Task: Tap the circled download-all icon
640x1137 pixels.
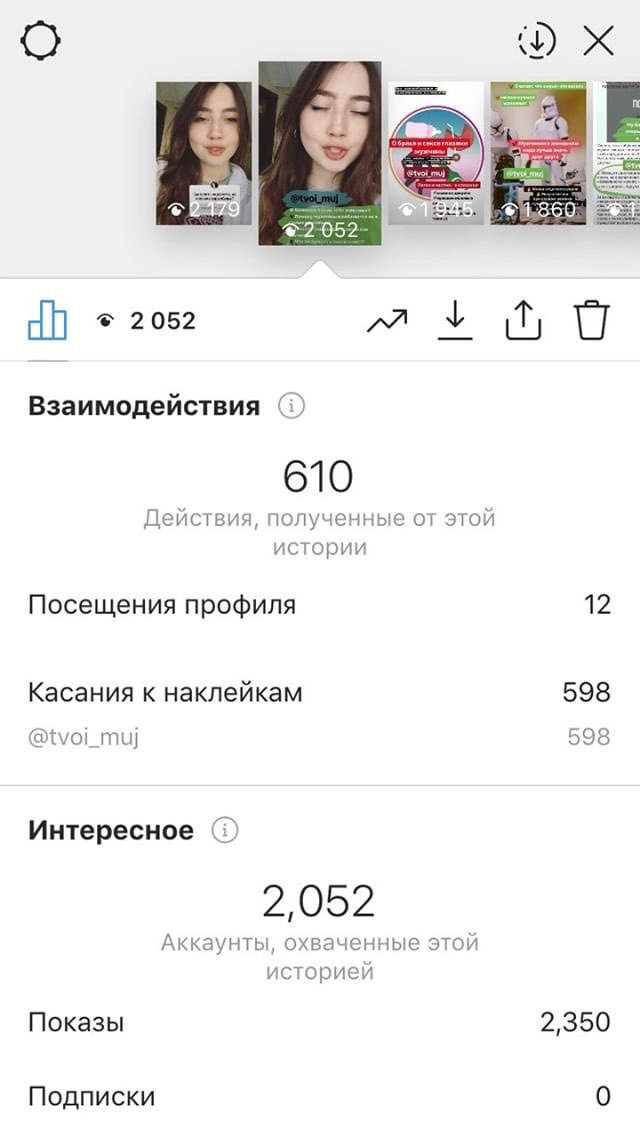Action: (536, 41)
